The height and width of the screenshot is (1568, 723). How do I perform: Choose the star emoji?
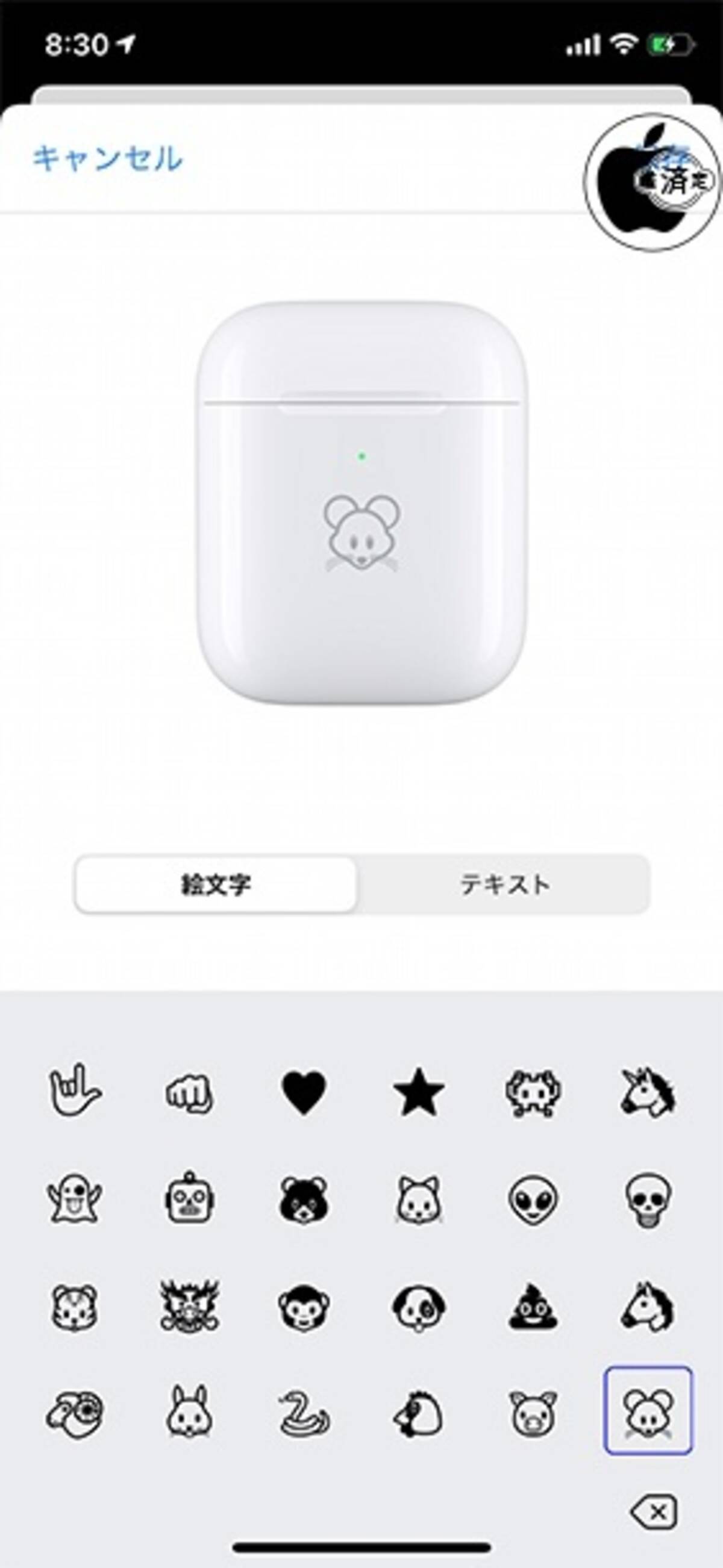(x=419, y=1092)
